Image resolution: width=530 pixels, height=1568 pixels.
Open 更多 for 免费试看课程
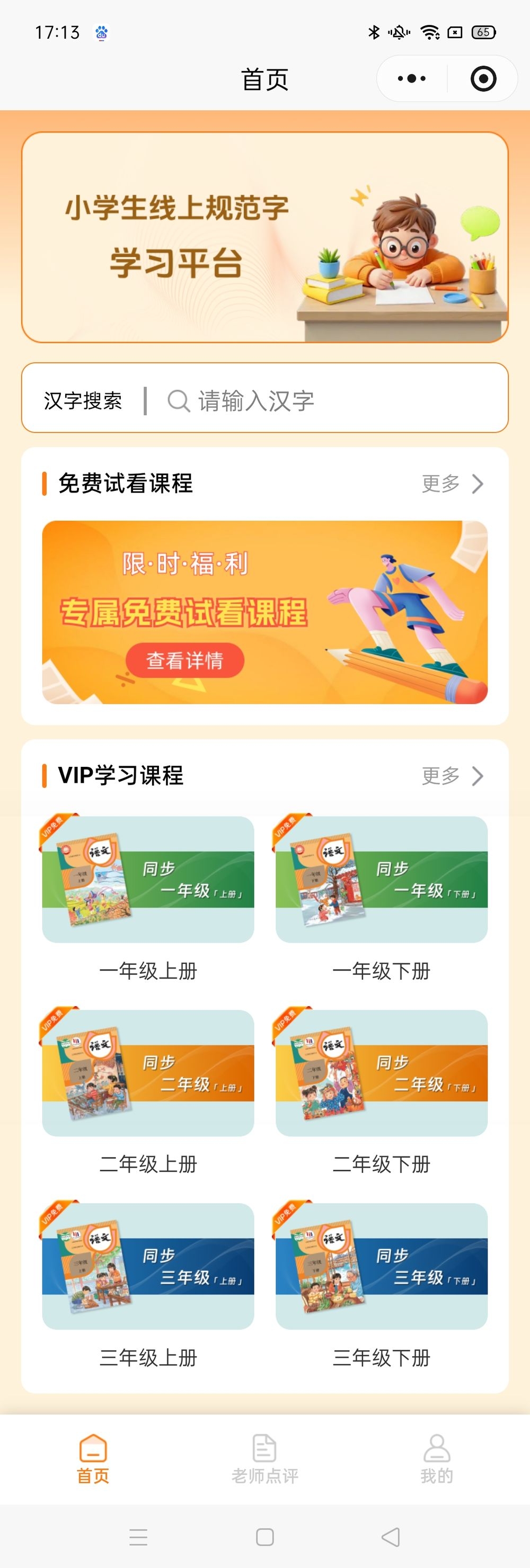tap(452, 484)
